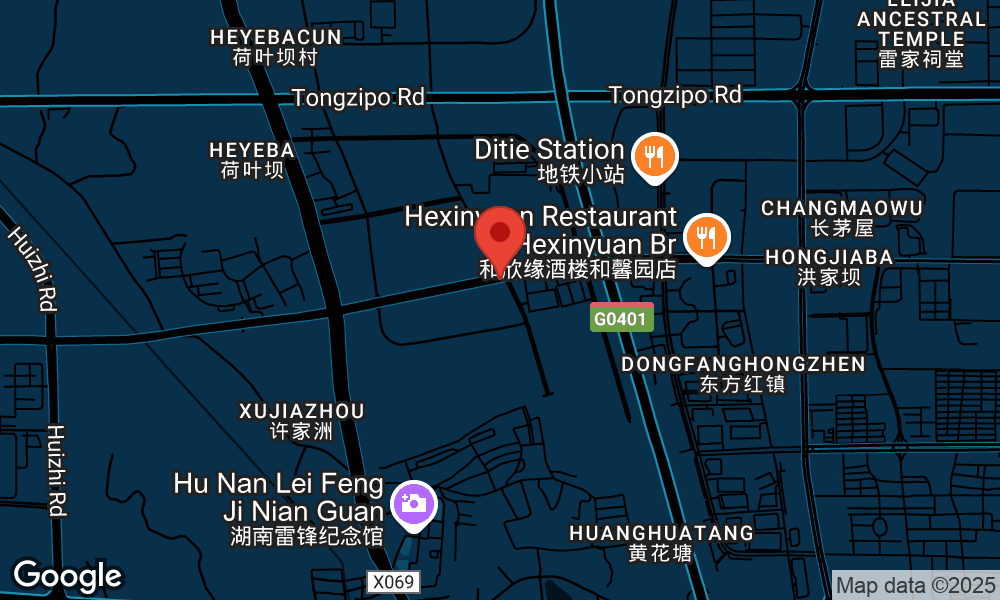Viewport: 1000px width, 600px height.
Task: Open the Ditie Station restaurant marker
Action: point(654,157)
